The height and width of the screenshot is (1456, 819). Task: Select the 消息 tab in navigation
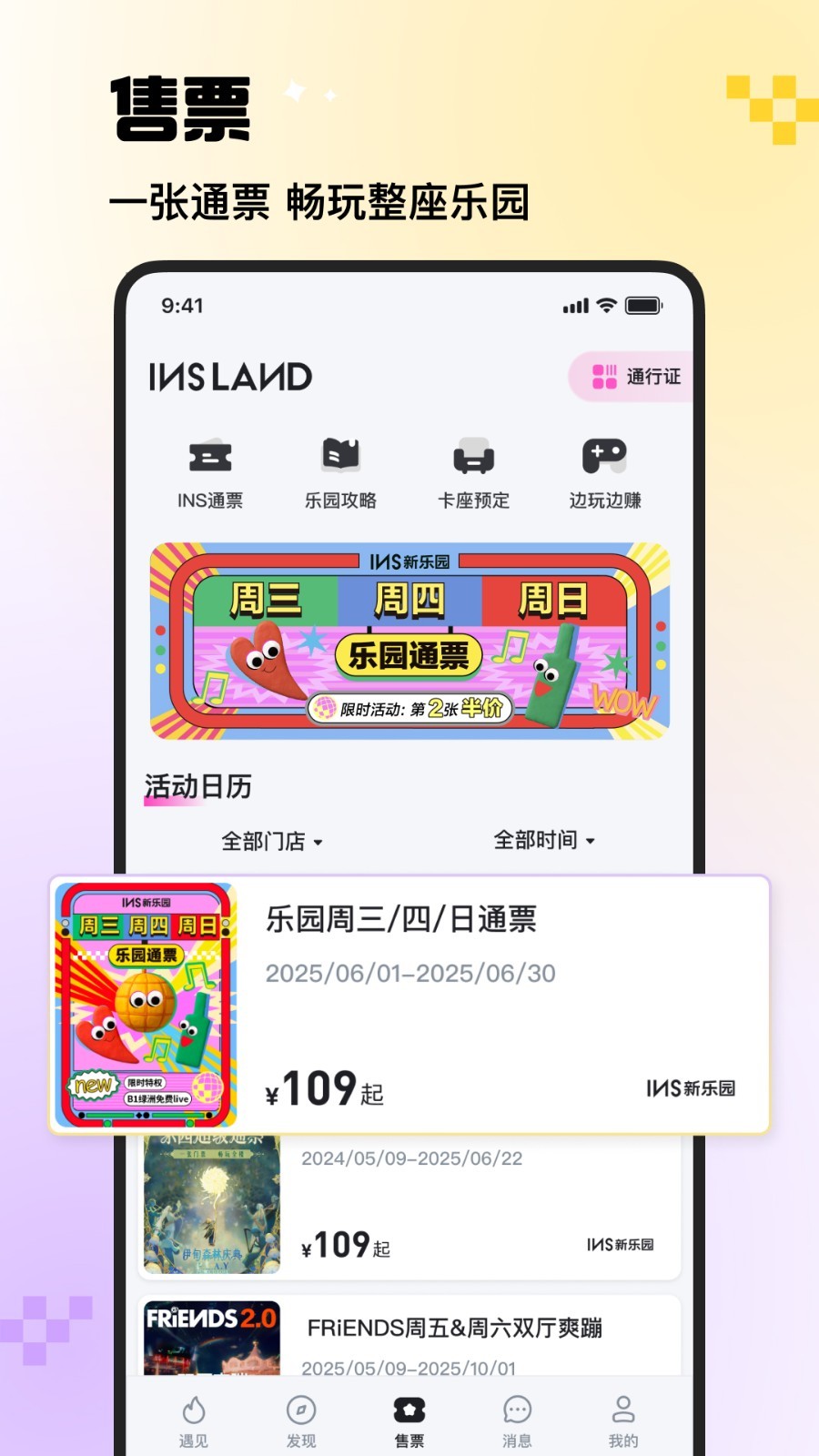pyautogui.click(x=516, y=1420)
